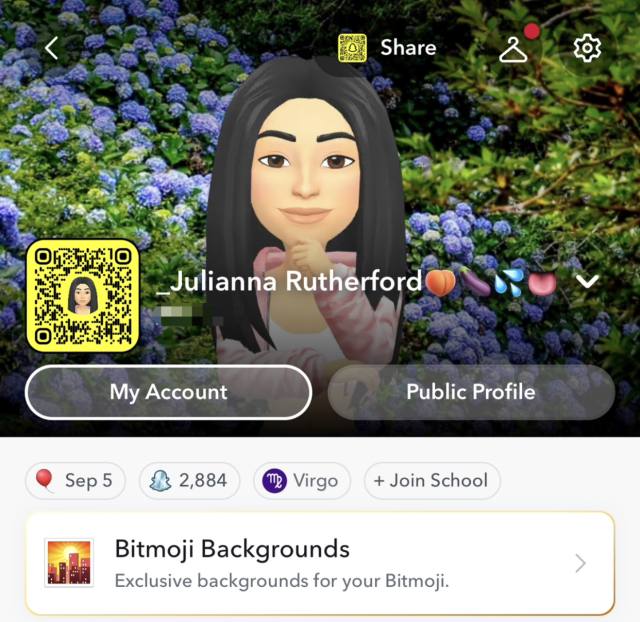Open the Bitmoji outfit hanger icon

pos(514,48)
